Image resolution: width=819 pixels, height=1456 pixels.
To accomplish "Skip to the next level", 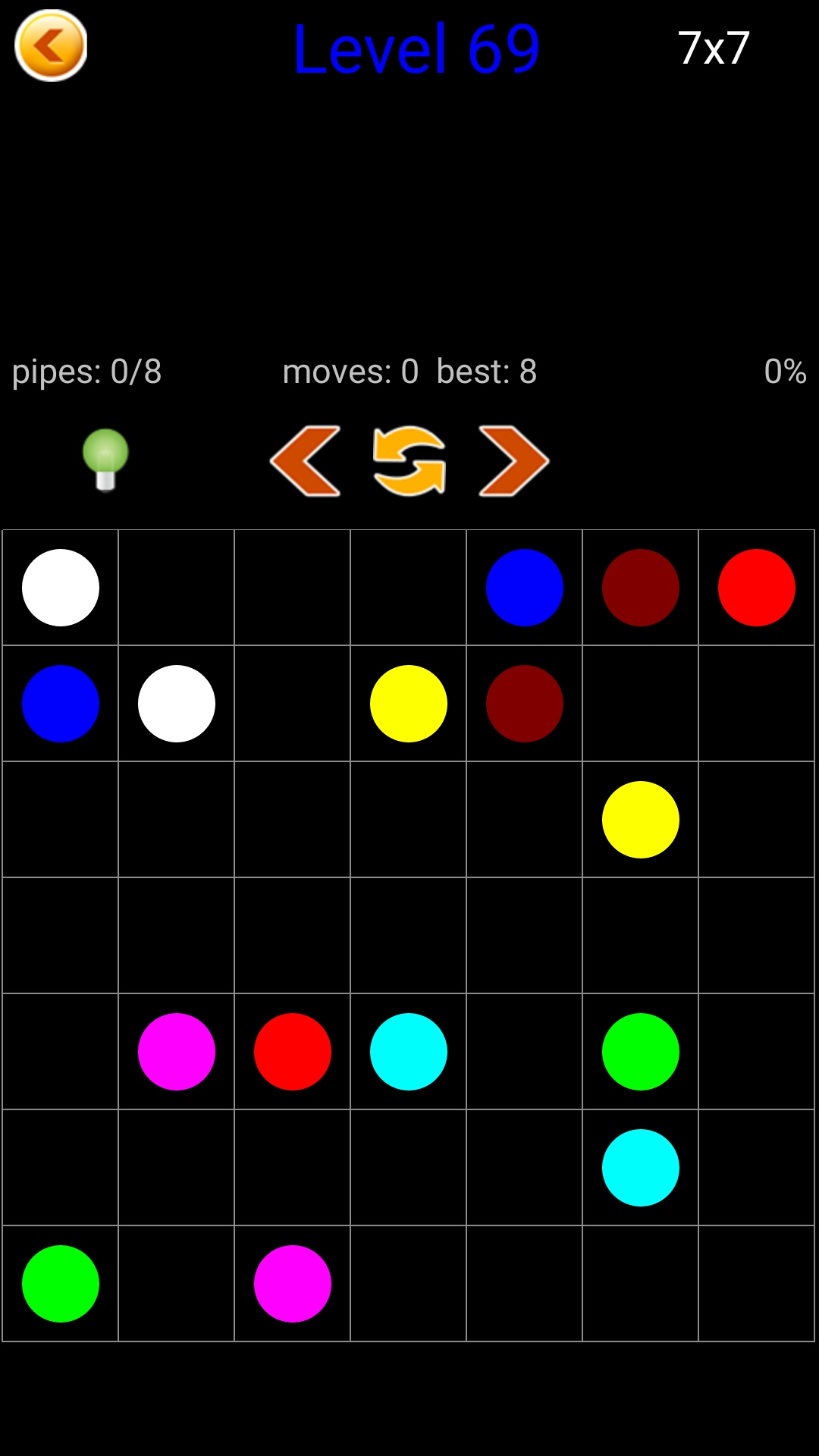I will tap(513, 461).
